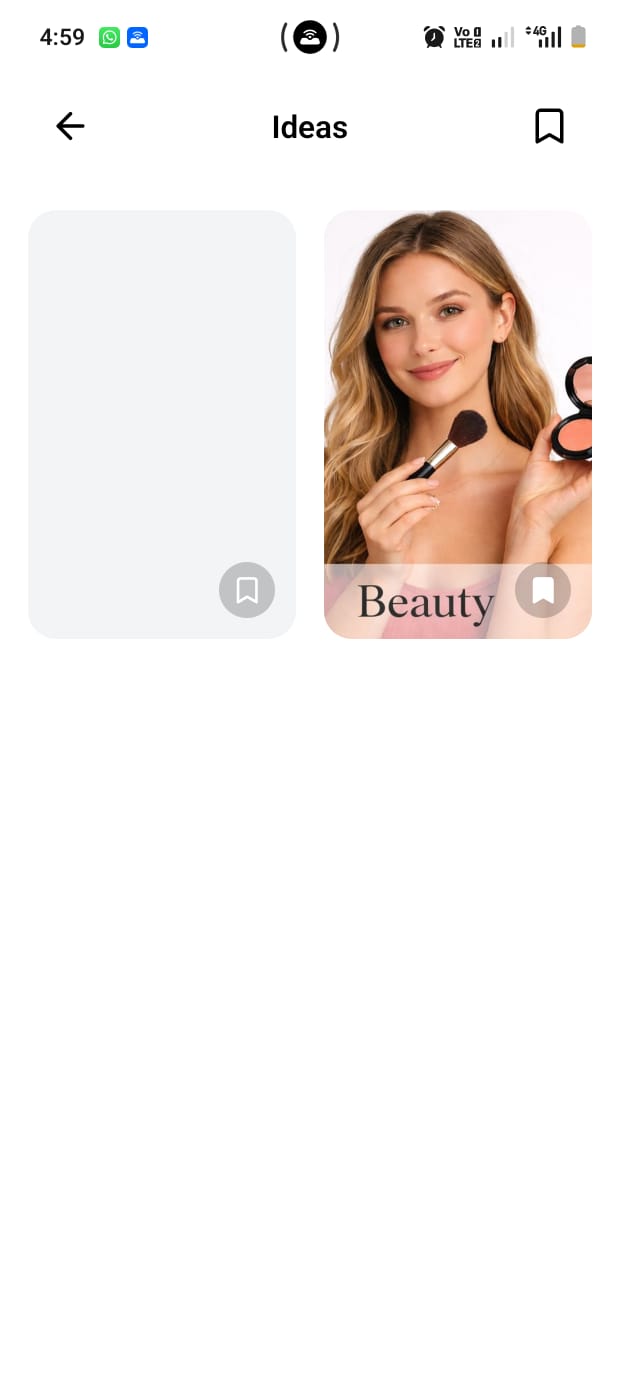This screenshot has height=1386, width=620.
Task: Bookmark the Beauty idea card
Action: point(543,590)
